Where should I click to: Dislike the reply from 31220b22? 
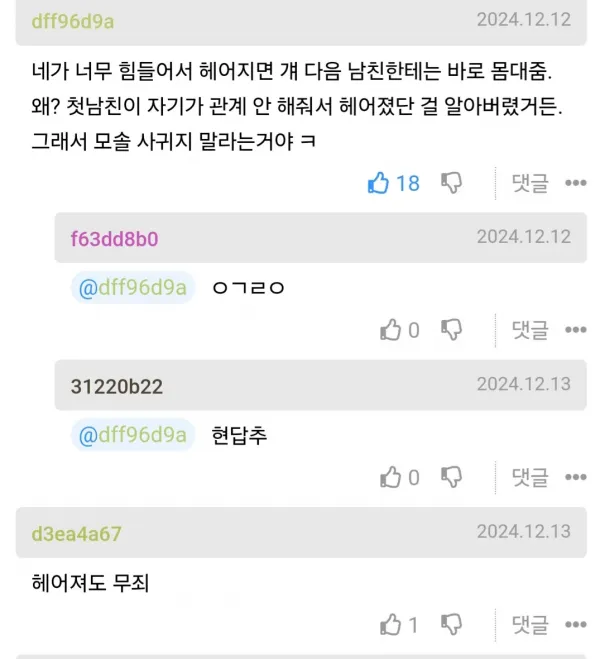[452, 477]
